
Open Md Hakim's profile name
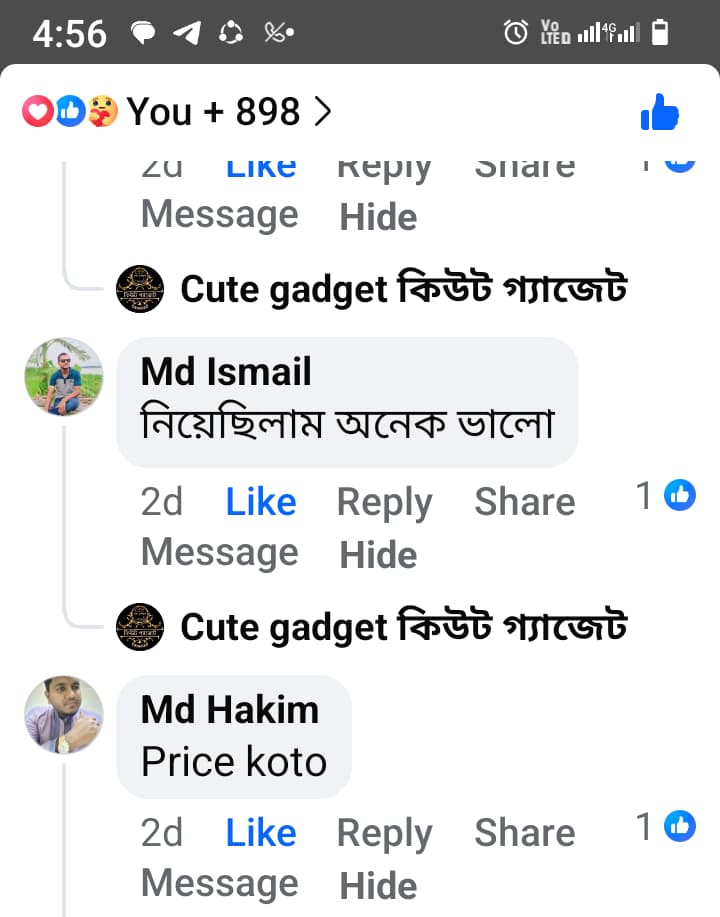point(229,710)
